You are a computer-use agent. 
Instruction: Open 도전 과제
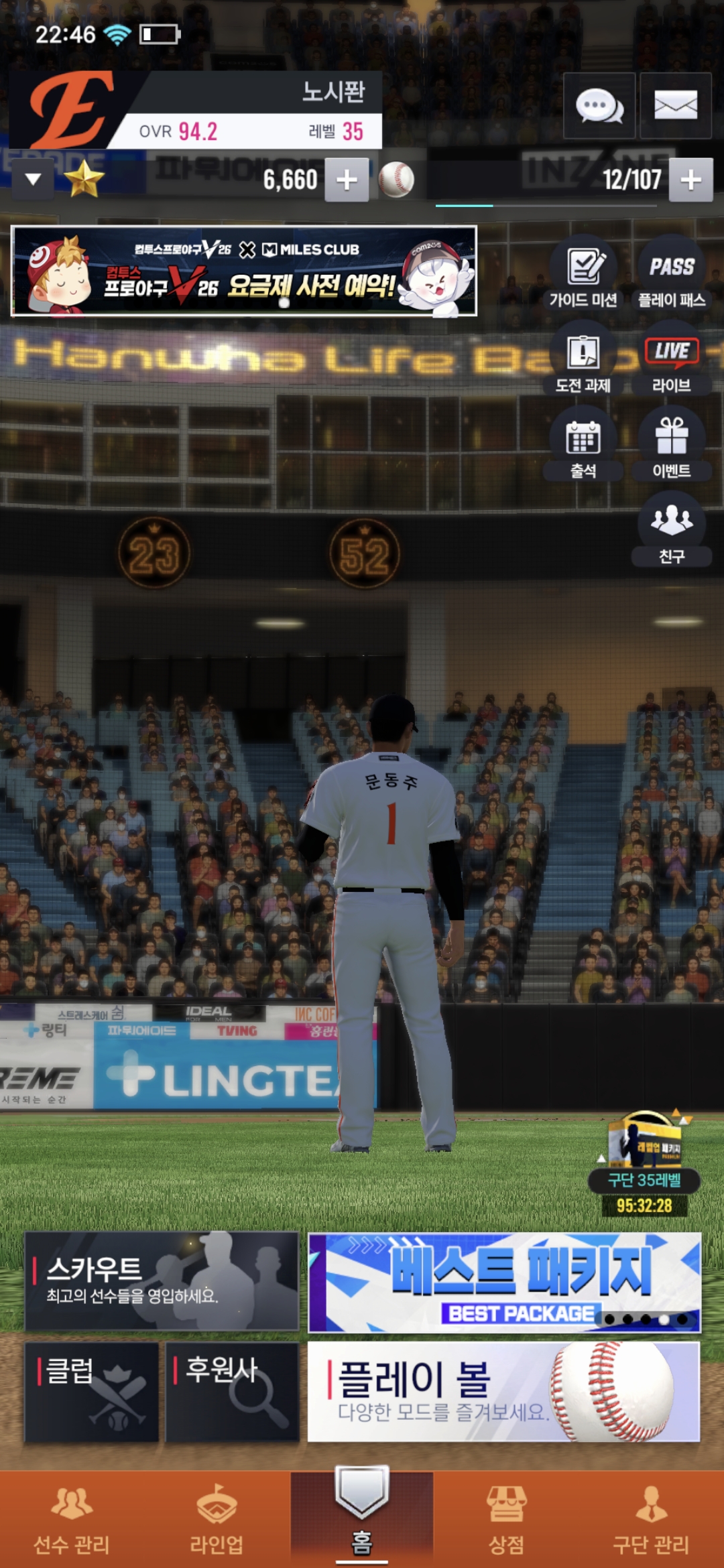583,358
